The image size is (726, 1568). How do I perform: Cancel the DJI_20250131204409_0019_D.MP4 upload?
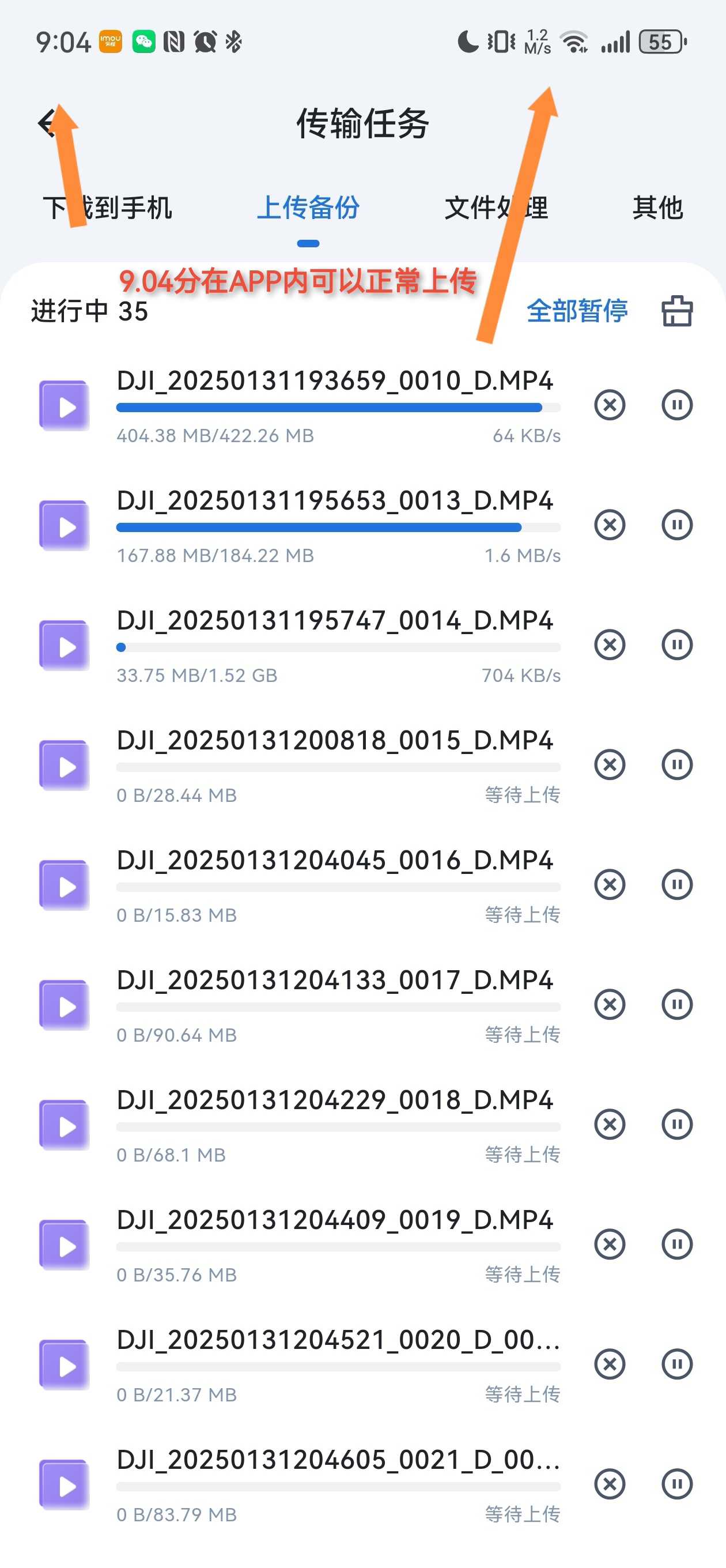click(x=610, y=1244)
